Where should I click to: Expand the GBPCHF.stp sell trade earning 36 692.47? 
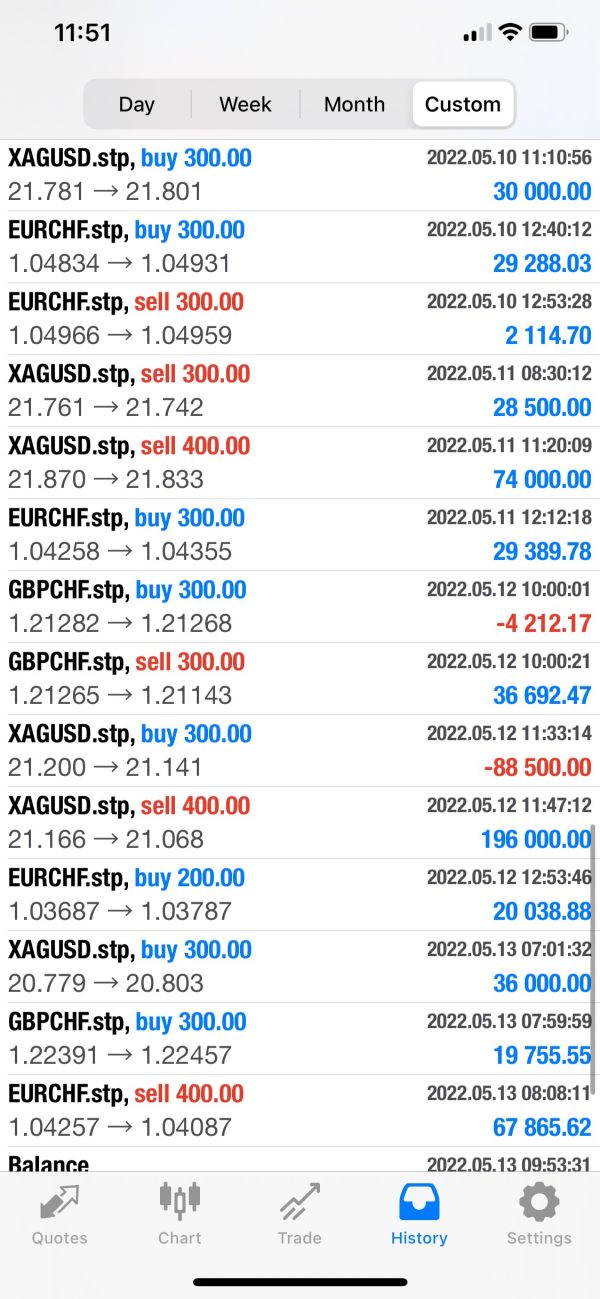point(300,679)
